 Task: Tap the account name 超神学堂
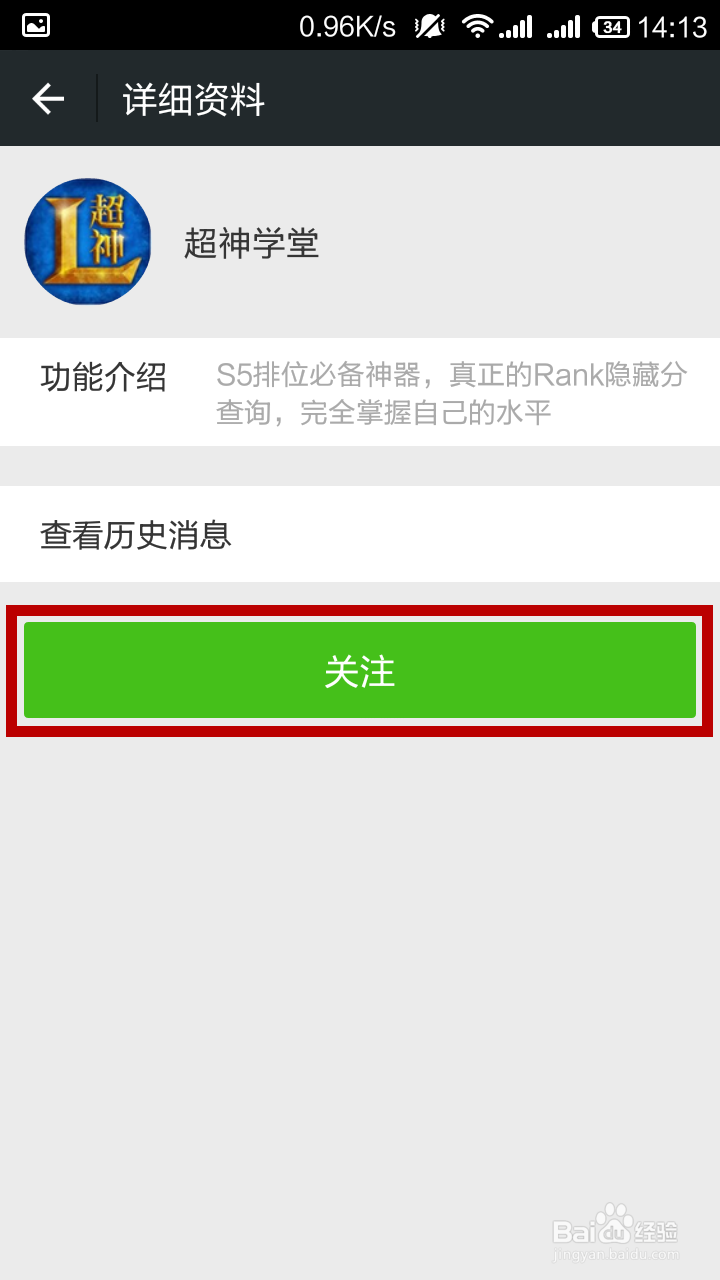pos(252,243)
